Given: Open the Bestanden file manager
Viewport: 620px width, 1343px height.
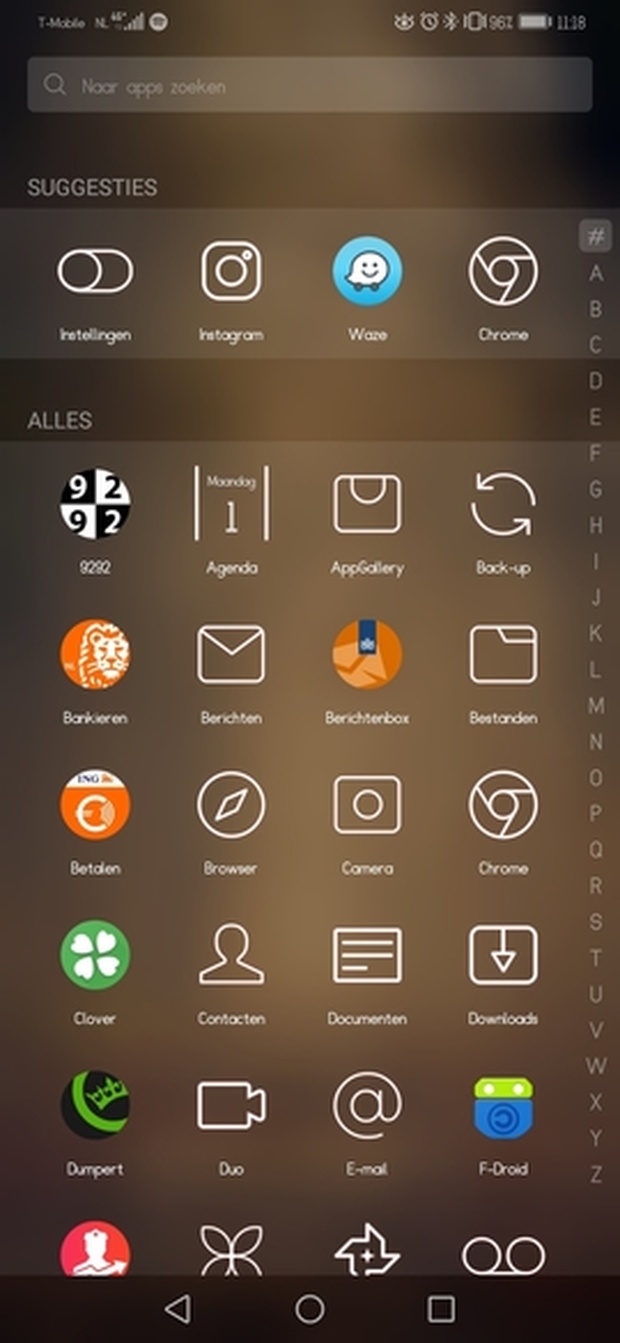Looking at the screenshot, I should (x=503, y=655).
